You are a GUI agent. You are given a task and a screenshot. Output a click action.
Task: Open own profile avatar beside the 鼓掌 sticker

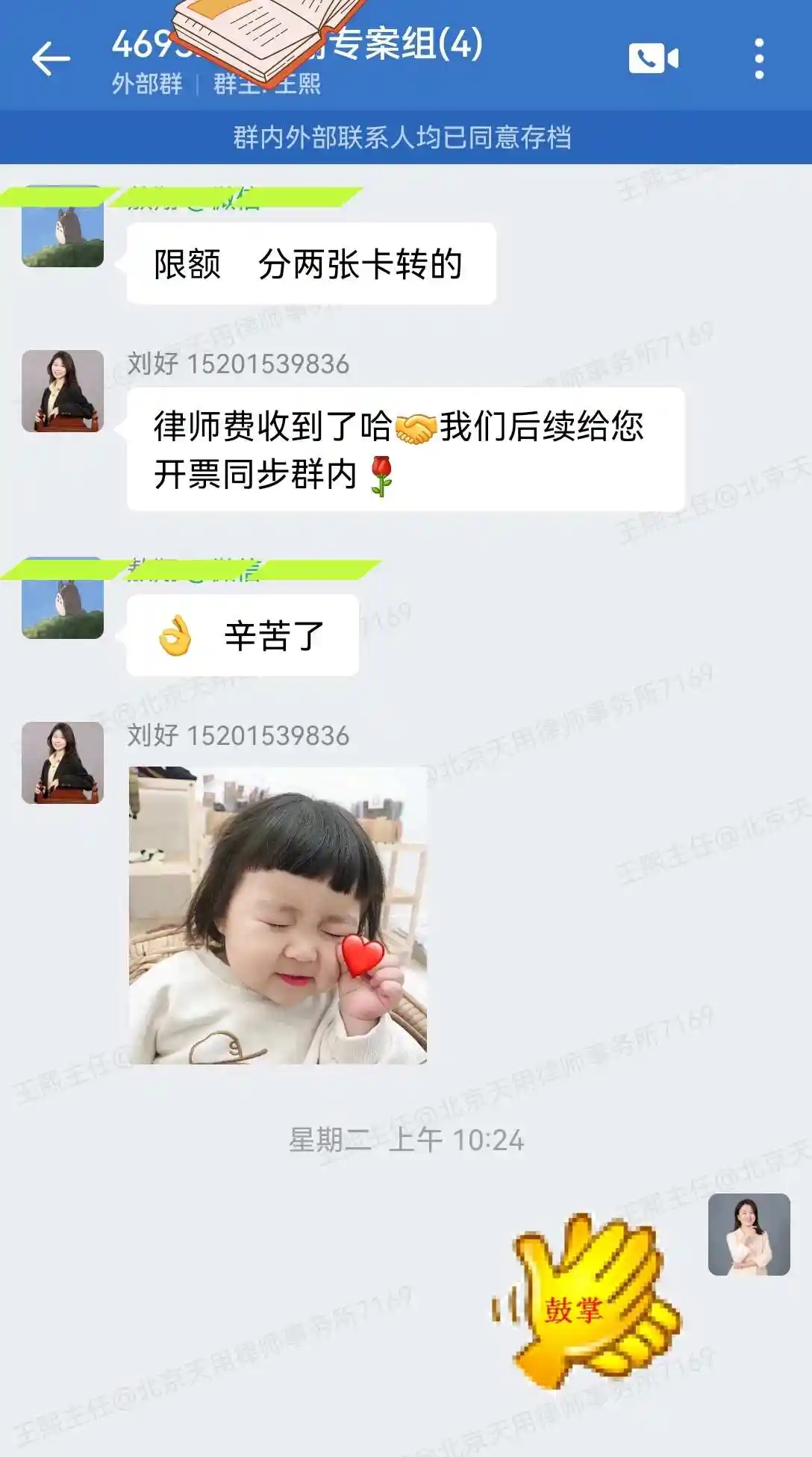(x=749, y=1234)
